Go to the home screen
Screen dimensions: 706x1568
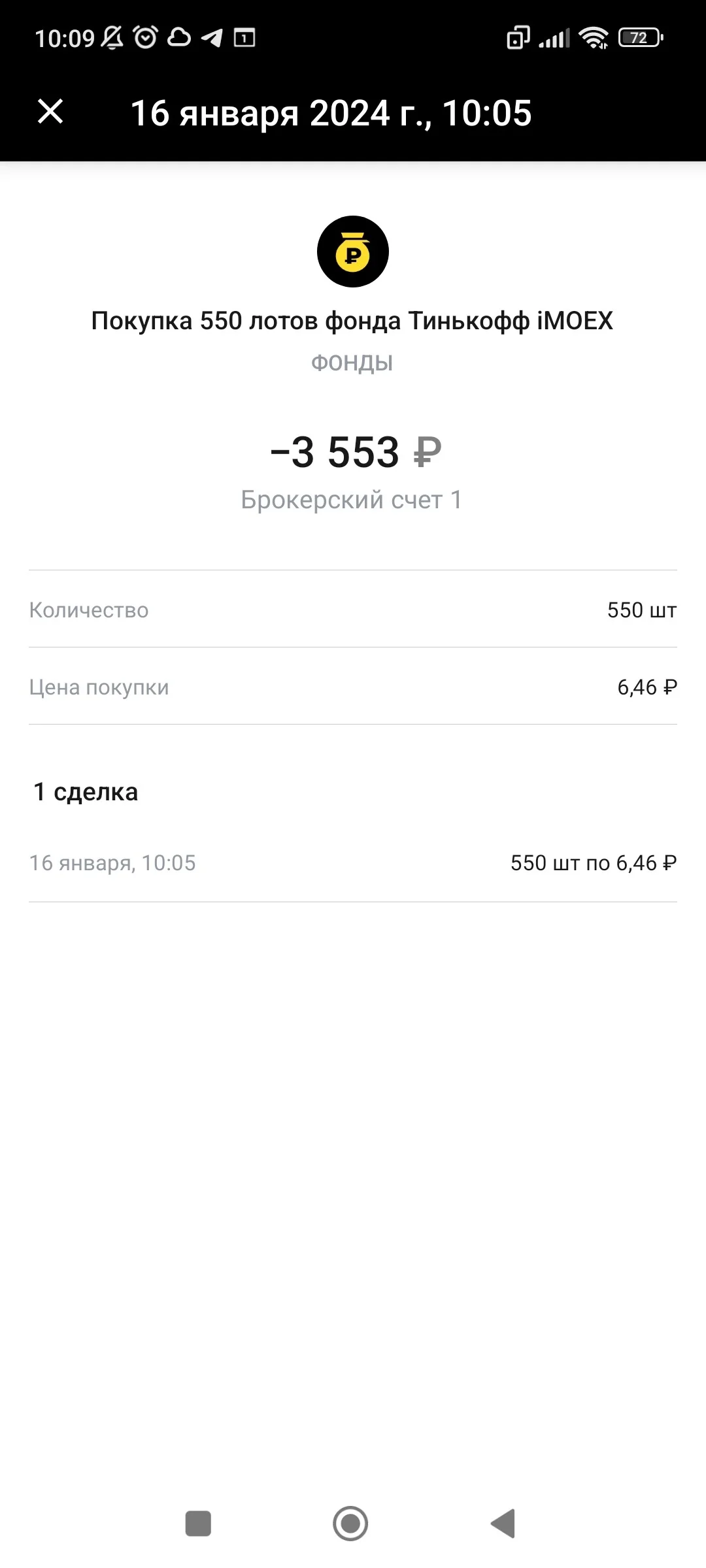tap(350, 1524)
